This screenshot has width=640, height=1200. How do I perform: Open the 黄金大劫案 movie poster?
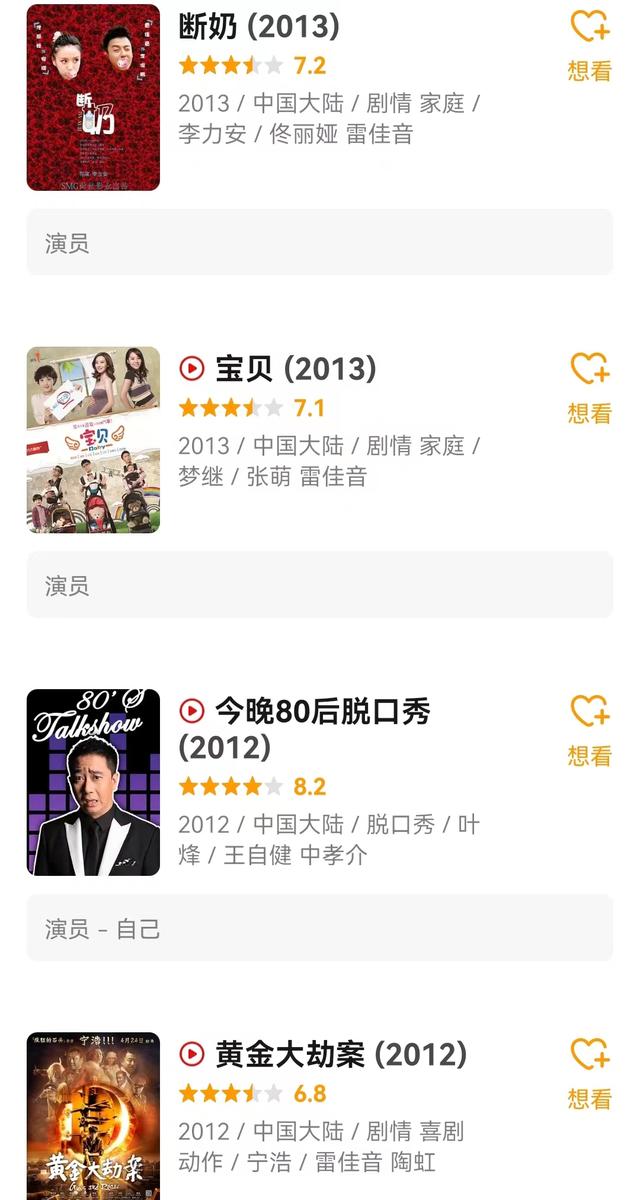point(93,1116)
